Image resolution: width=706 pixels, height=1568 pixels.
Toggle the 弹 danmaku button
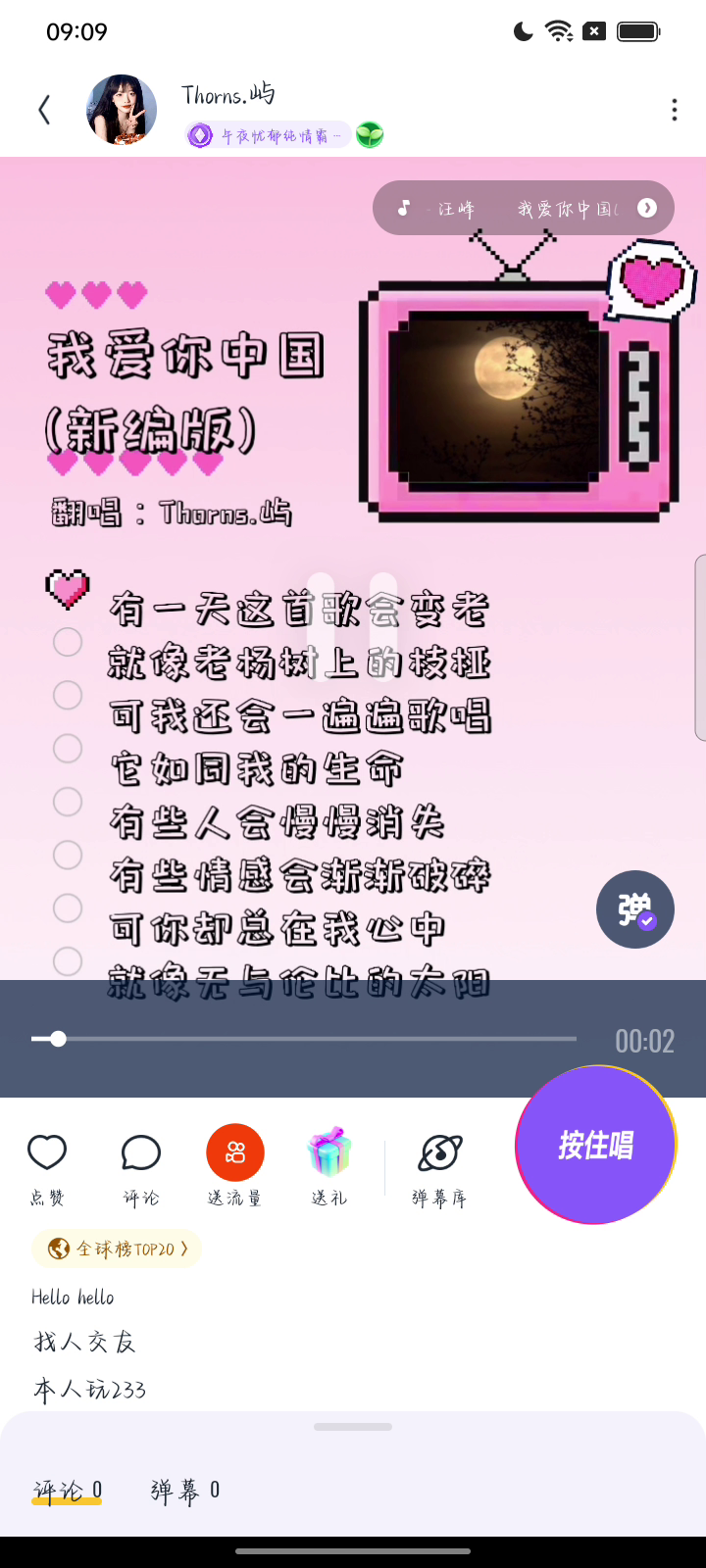[x=635, y=909]
